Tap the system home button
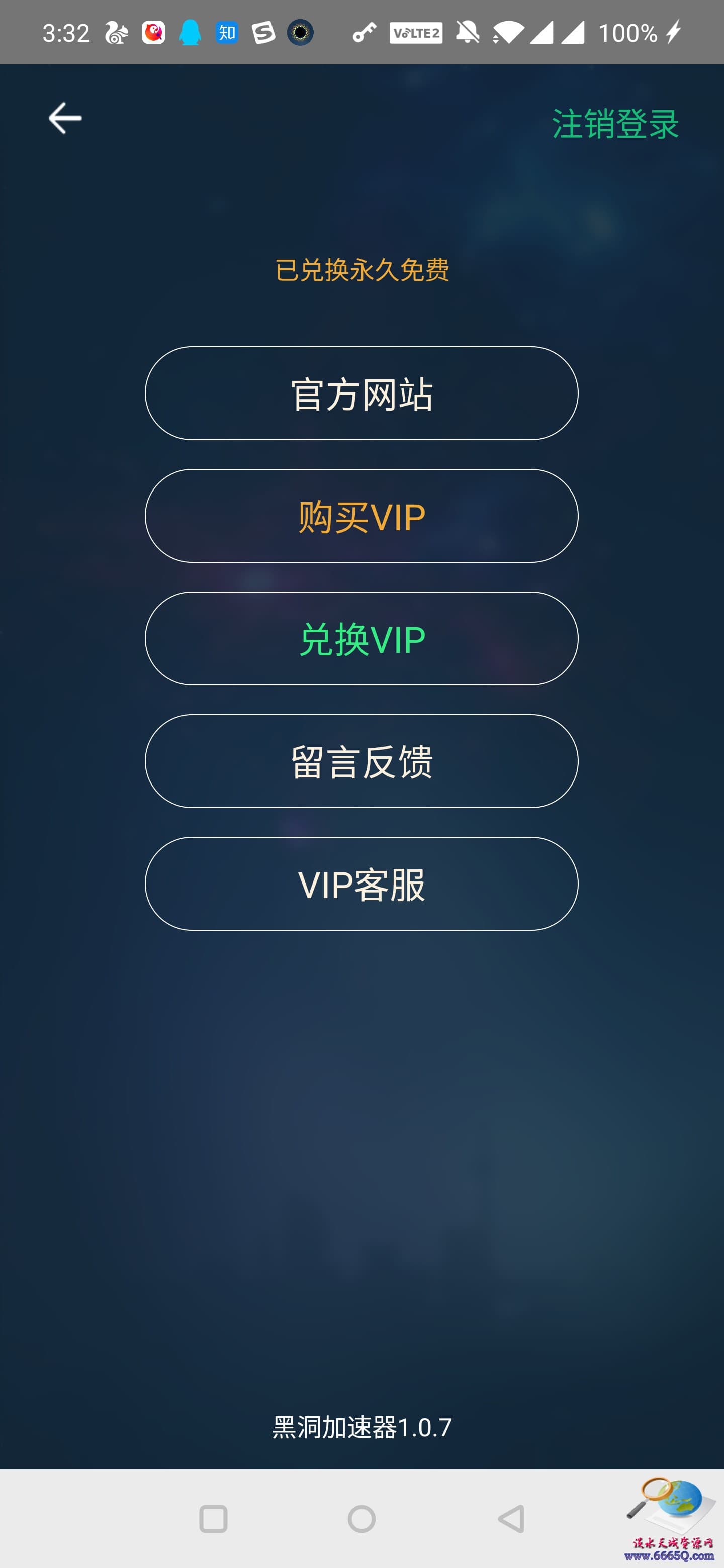Viewport: 724px width, 1568px height. (361, 1519)
